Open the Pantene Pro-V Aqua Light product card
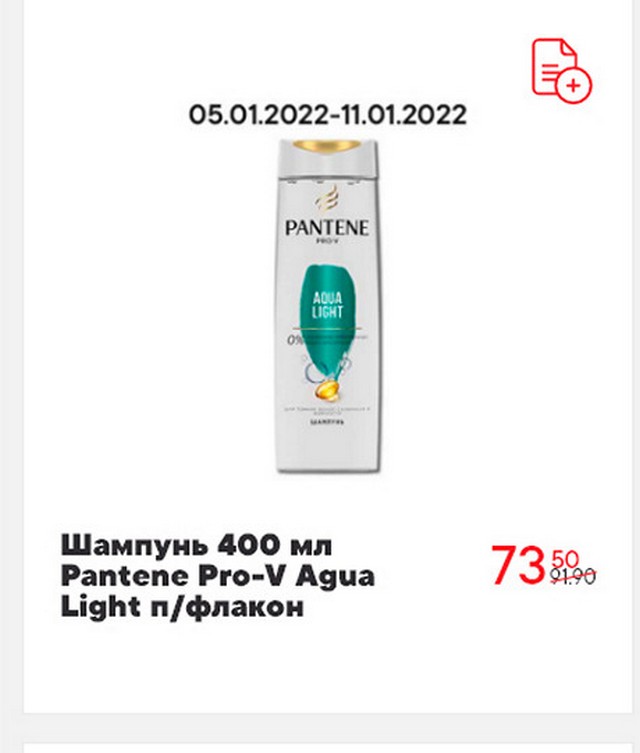 (326, 305)
